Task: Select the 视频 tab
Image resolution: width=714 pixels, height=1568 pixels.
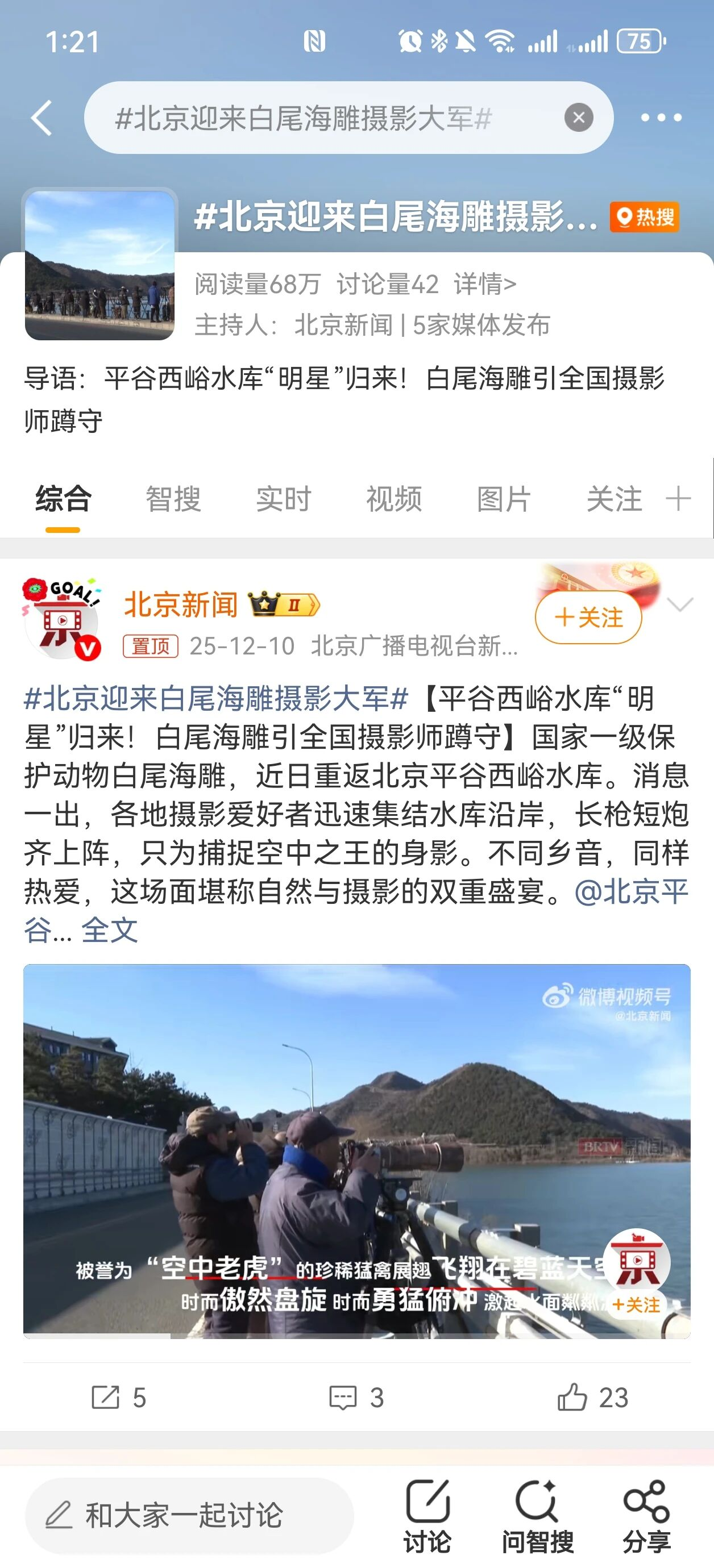Action: point(393,499)
